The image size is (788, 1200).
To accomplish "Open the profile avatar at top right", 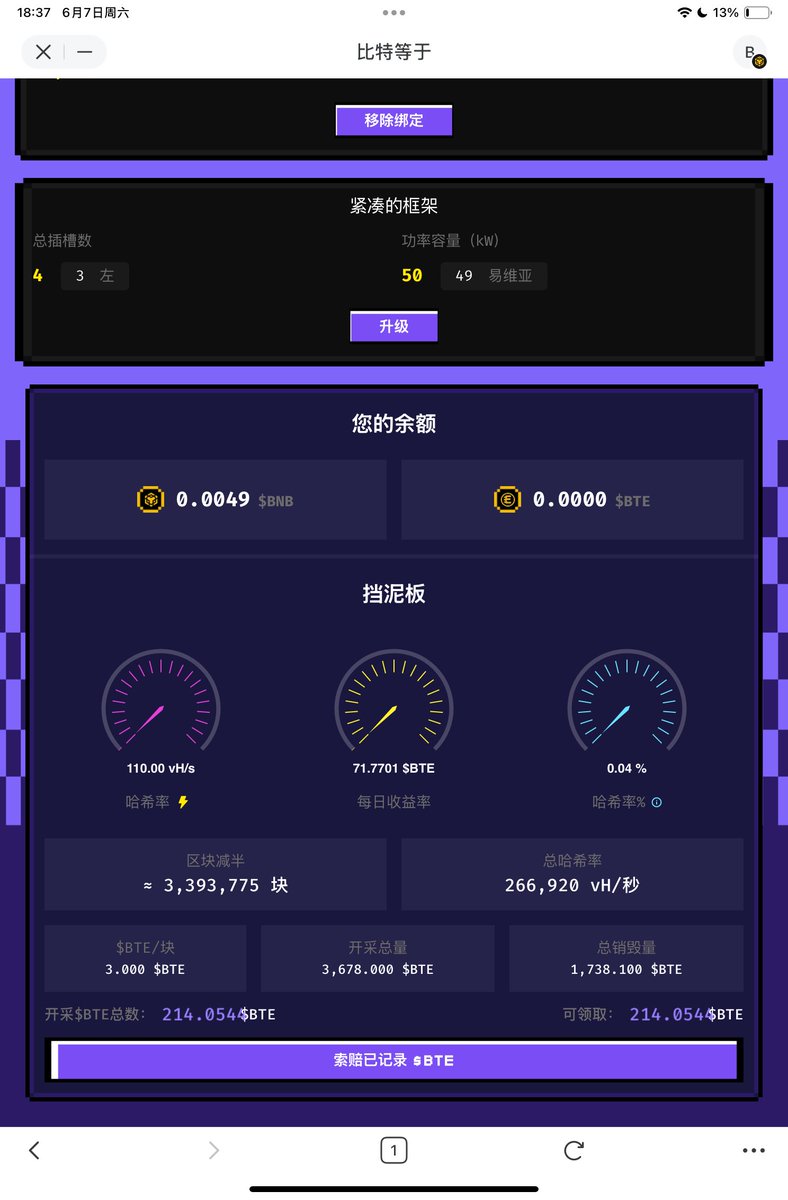I will pos(750,52).
